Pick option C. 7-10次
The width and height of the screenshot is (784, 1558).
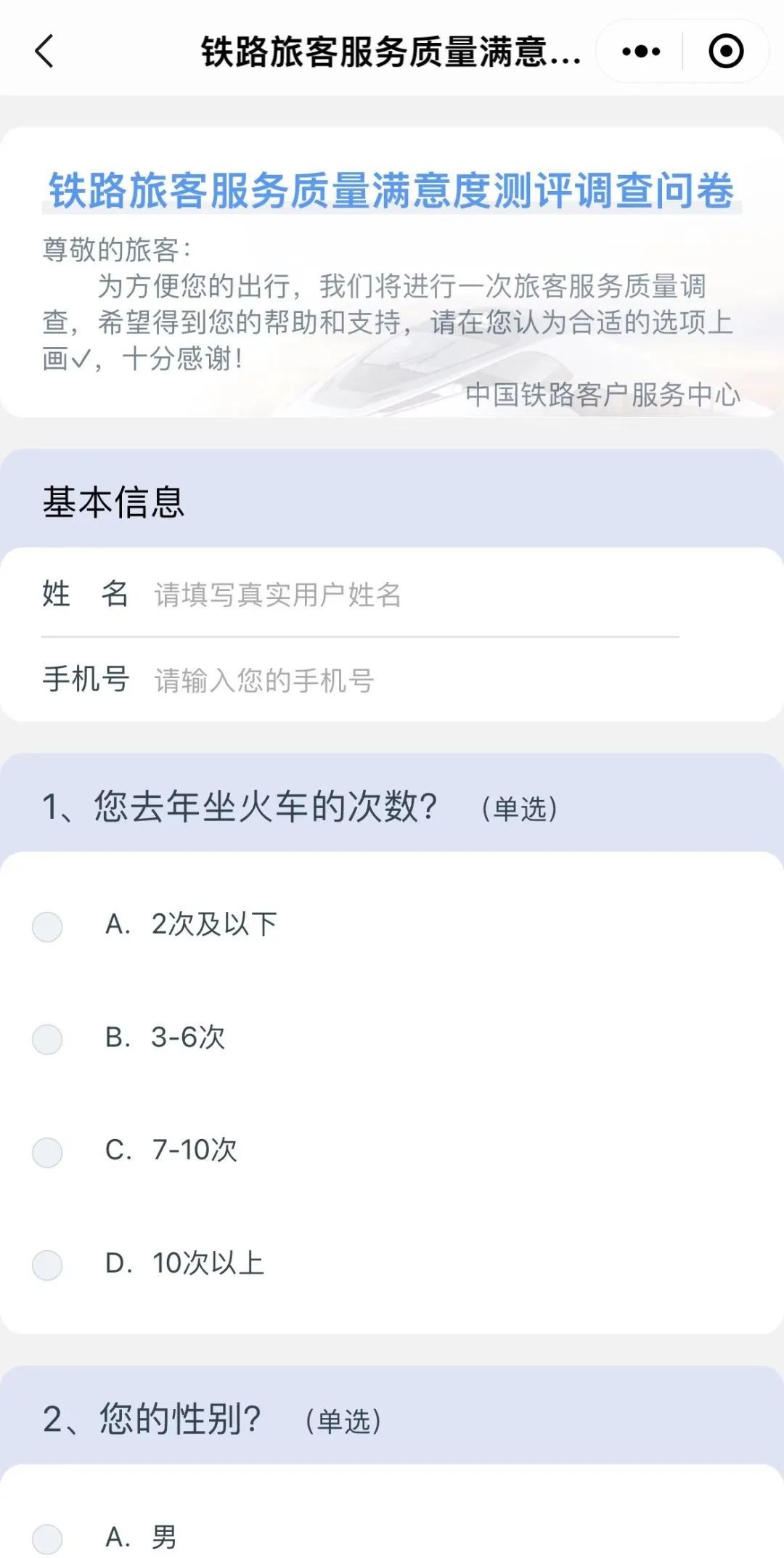point(48,1151)
